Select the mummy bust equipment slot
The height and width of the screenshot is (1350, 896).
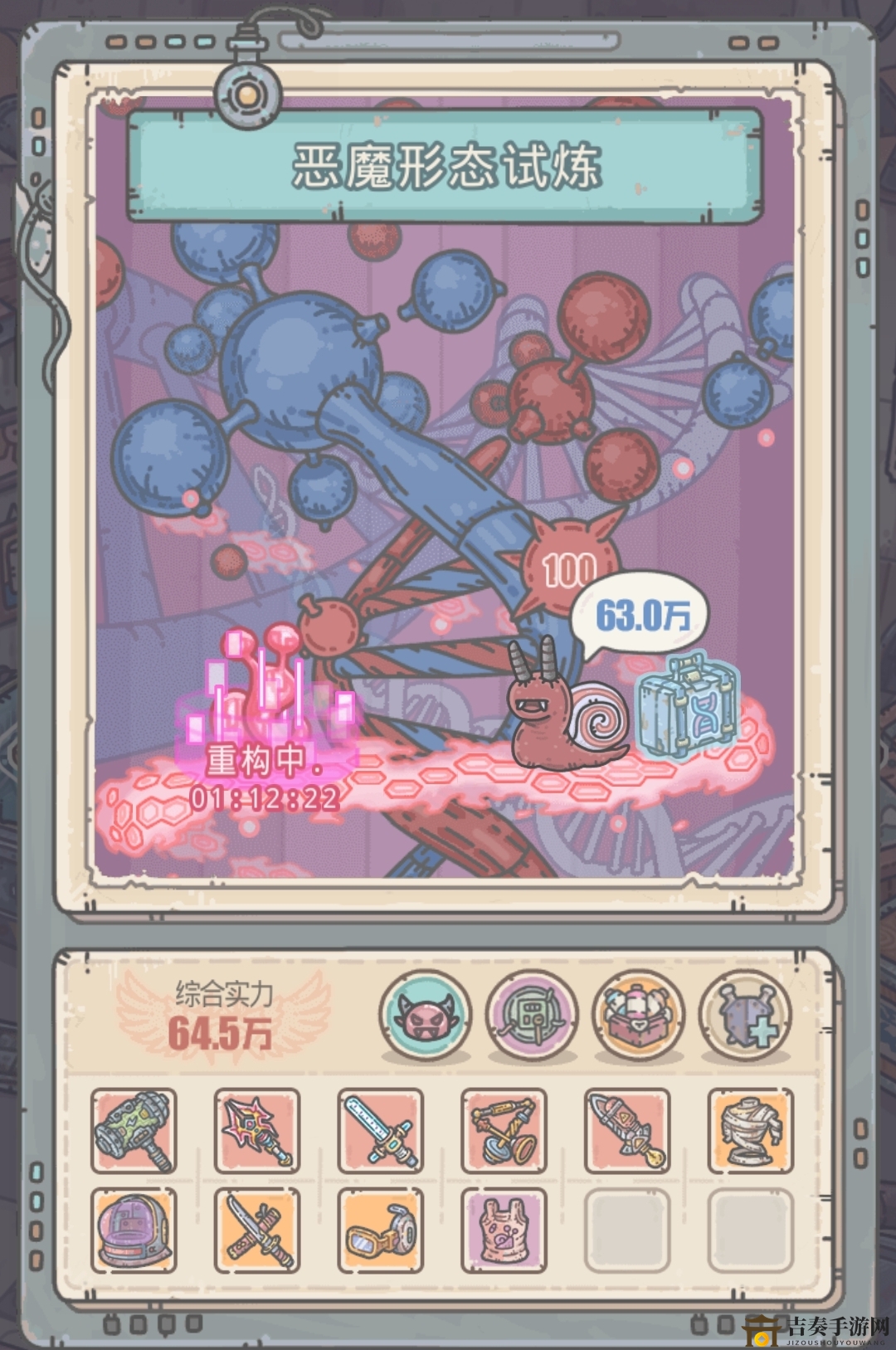(750, 1131)
